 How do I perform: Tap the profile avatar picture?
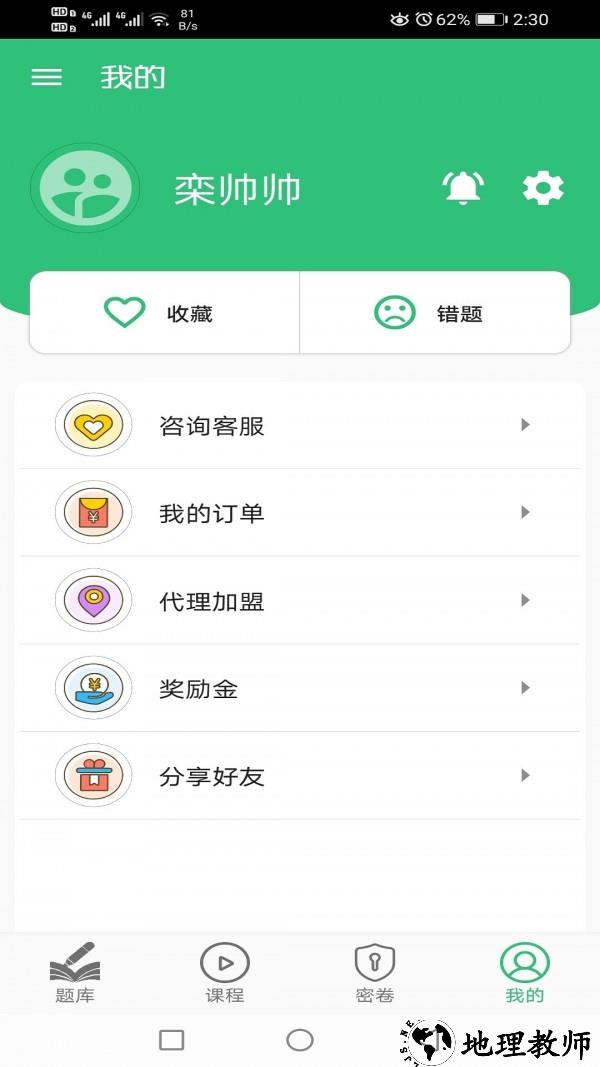click(84, 188)
